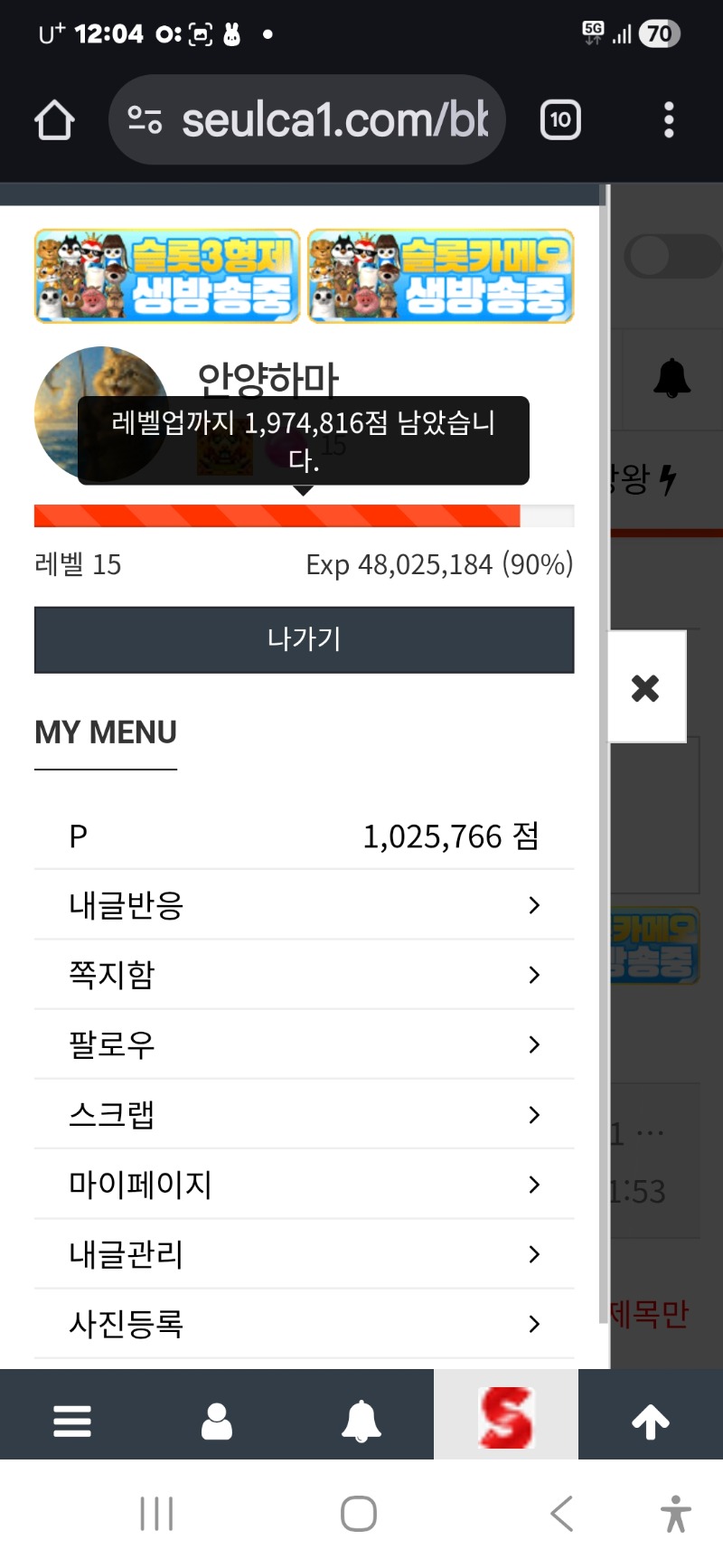This screenshot has width=723, height=1568.
Task: Open the 슬롯3형제 생방송중 banner
Action: click(x=167, y=276)
